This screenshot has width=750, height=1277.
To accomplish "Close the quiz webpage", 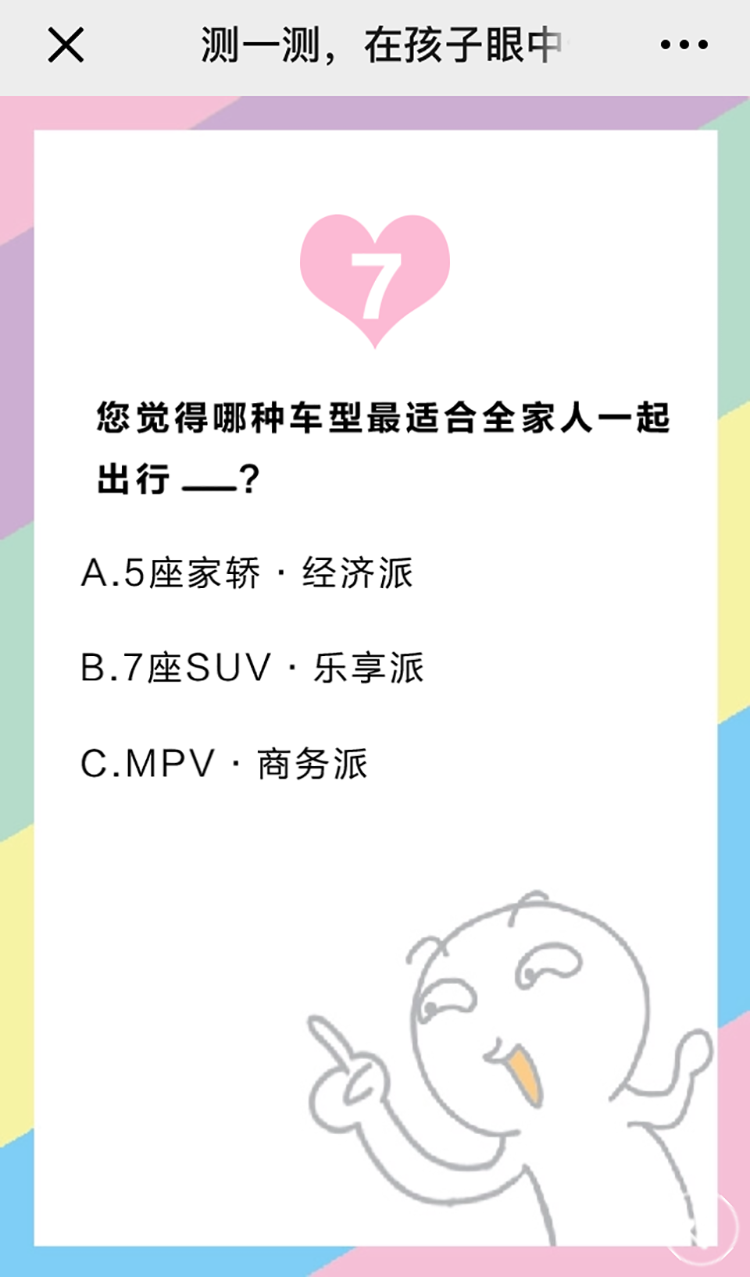I will coord(66,46).
